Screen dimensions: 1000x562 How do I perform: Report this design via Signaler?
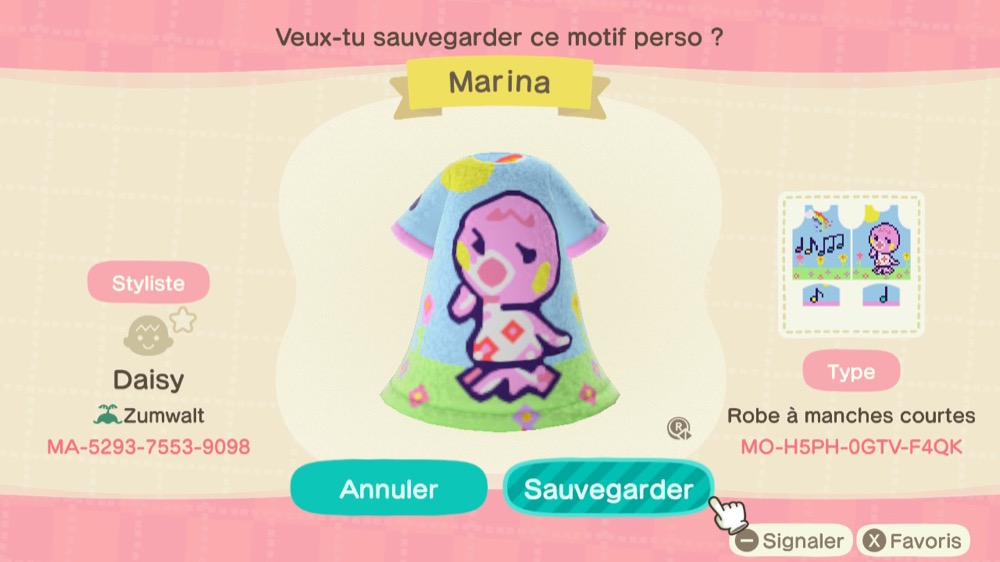tap(791, 542)
